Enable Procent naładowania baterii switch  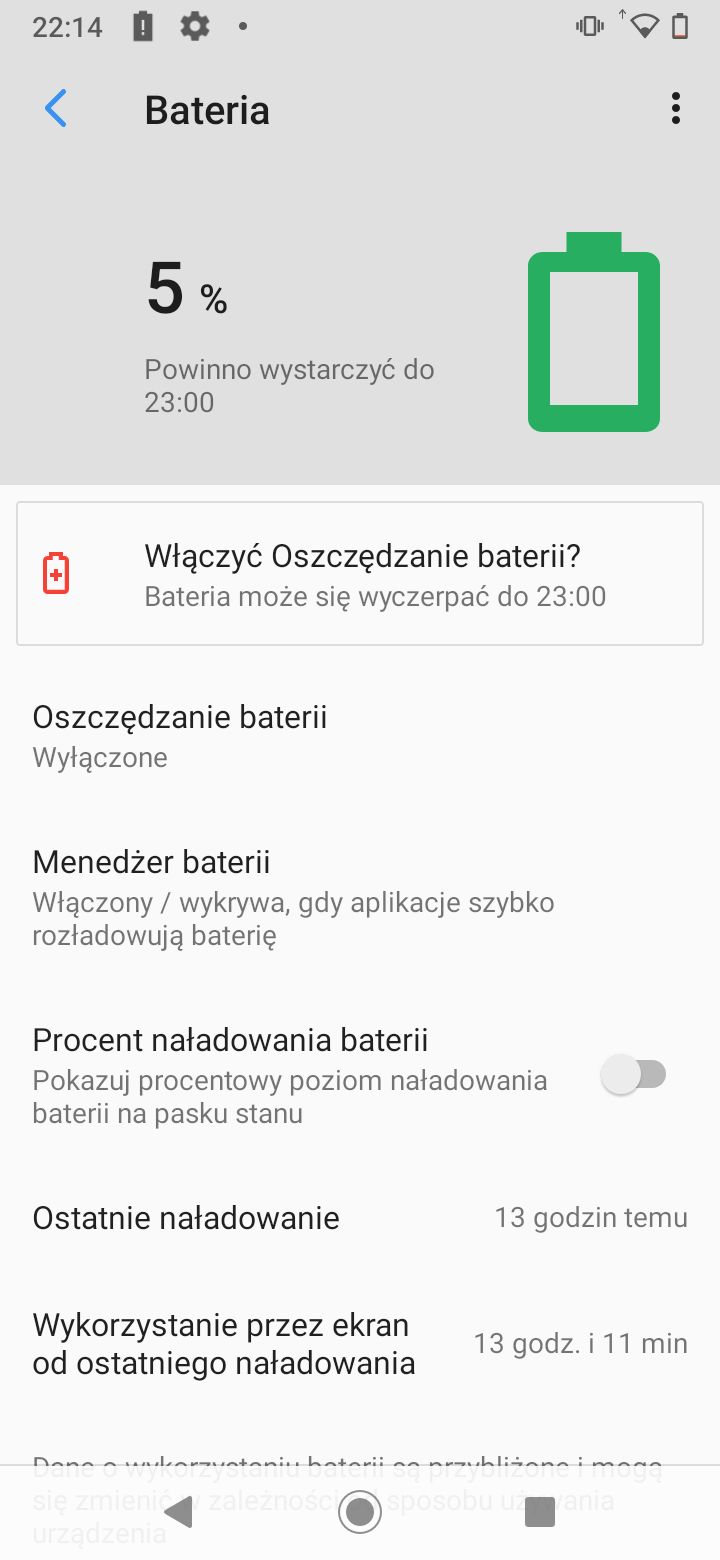tap(634, 1076)
